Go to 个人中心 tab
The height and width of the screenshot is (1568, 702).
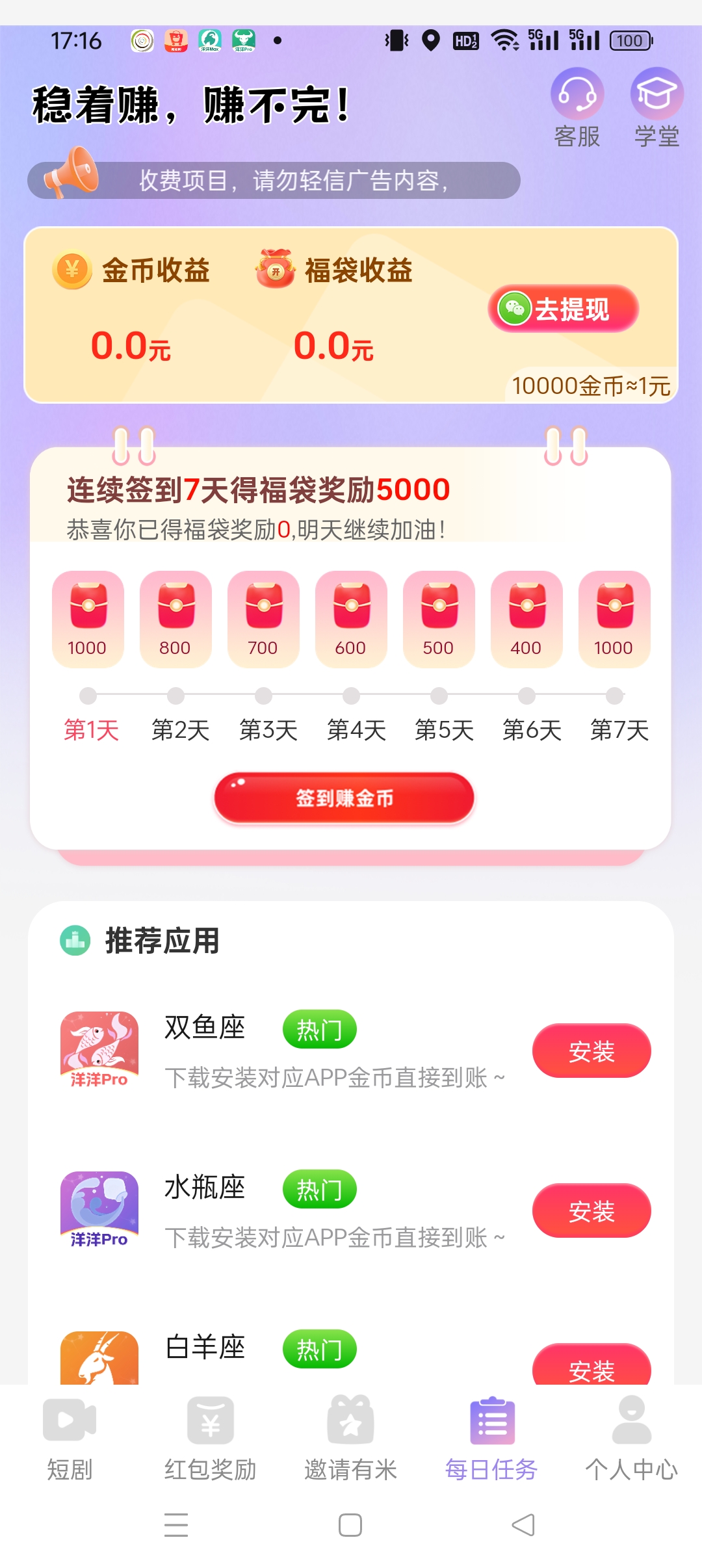click(631, 1437)
